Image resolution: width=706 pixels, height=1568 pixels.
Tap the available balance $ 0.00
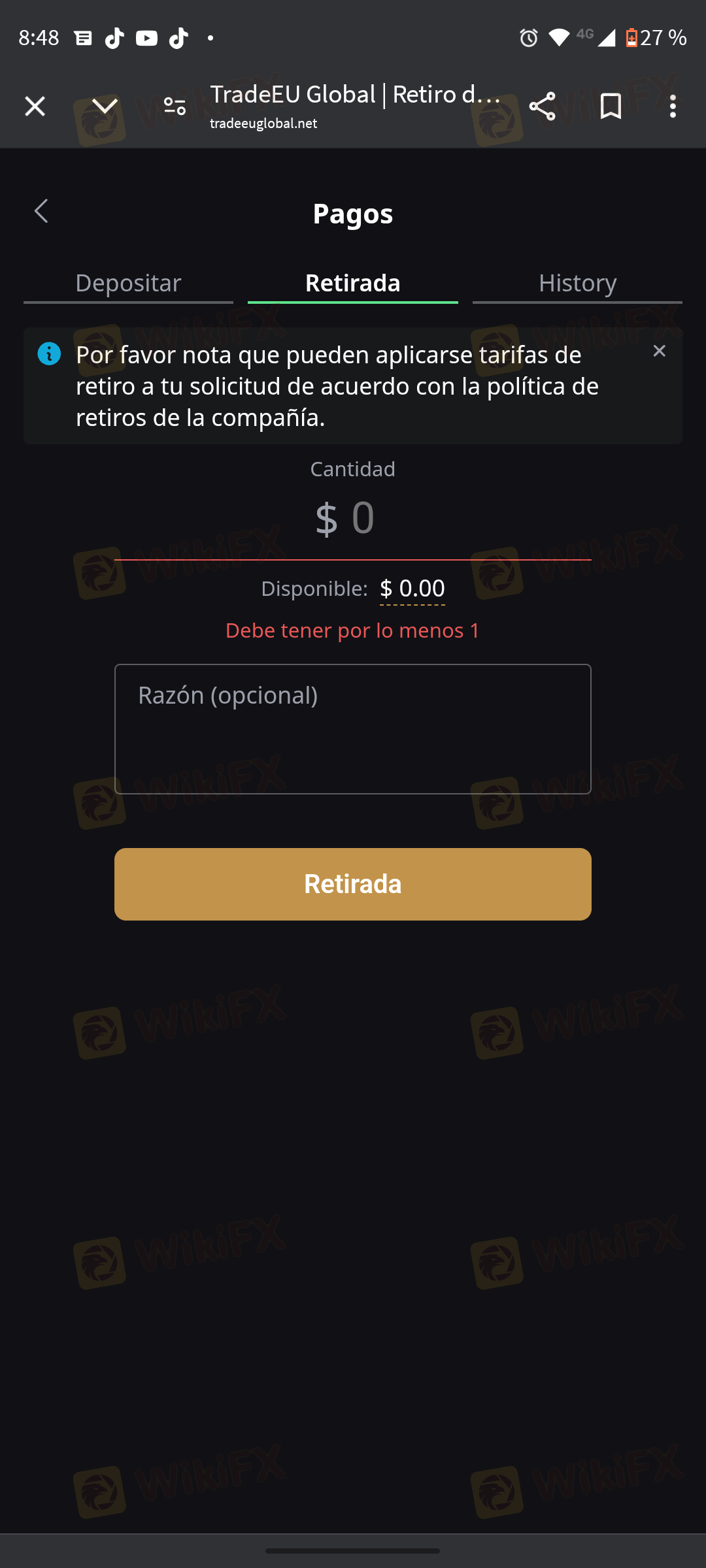[412, 589]
